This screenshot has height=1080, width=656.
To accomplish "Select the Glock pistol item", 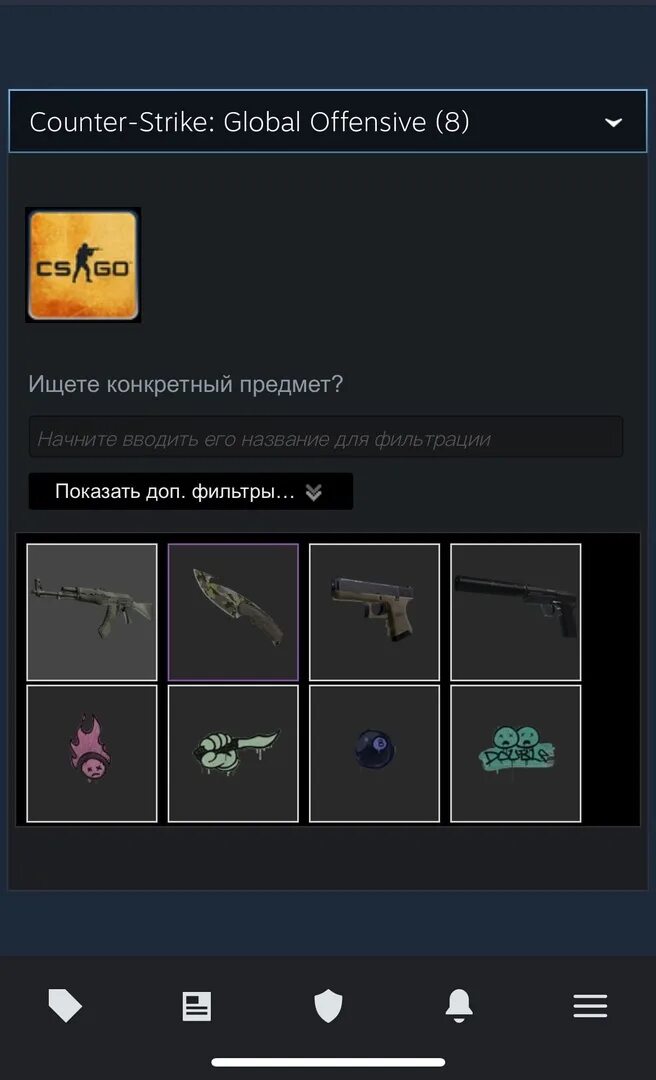I will point(374,612).
